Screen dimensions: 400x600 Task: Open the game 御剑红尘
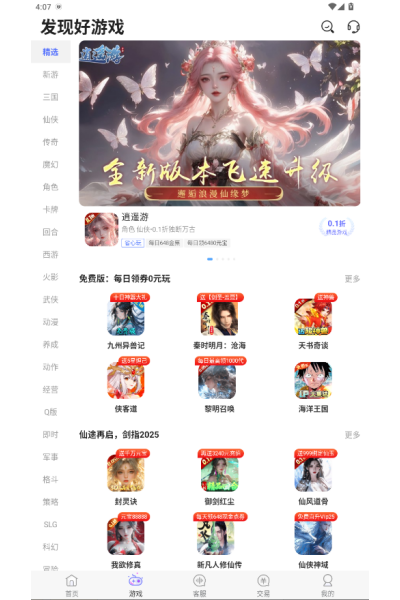(x=219, y=478)
